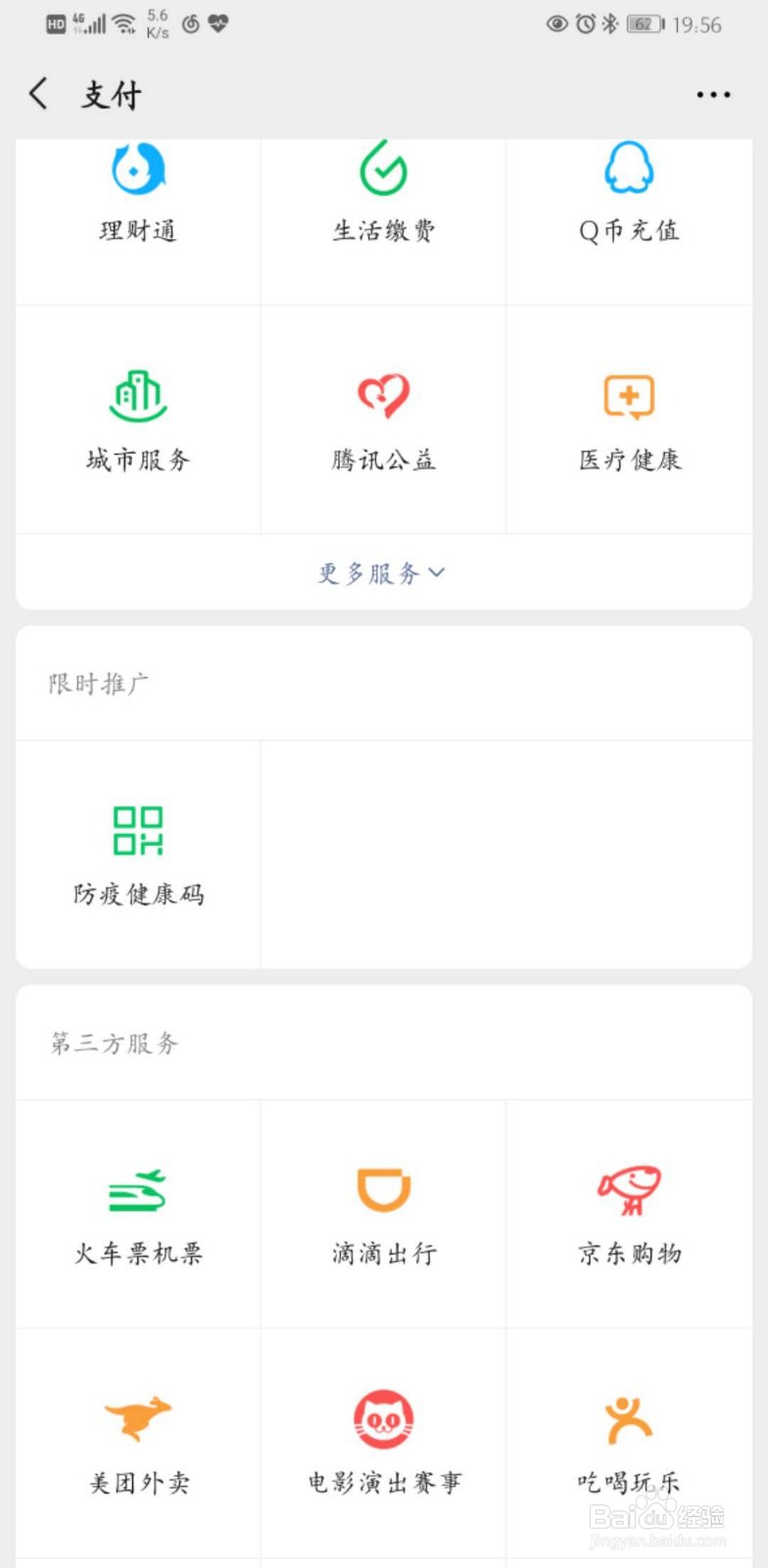Tap the 吃喝玩乐 tile
Screen dimensions: 768x1568
coord(629,1443)
